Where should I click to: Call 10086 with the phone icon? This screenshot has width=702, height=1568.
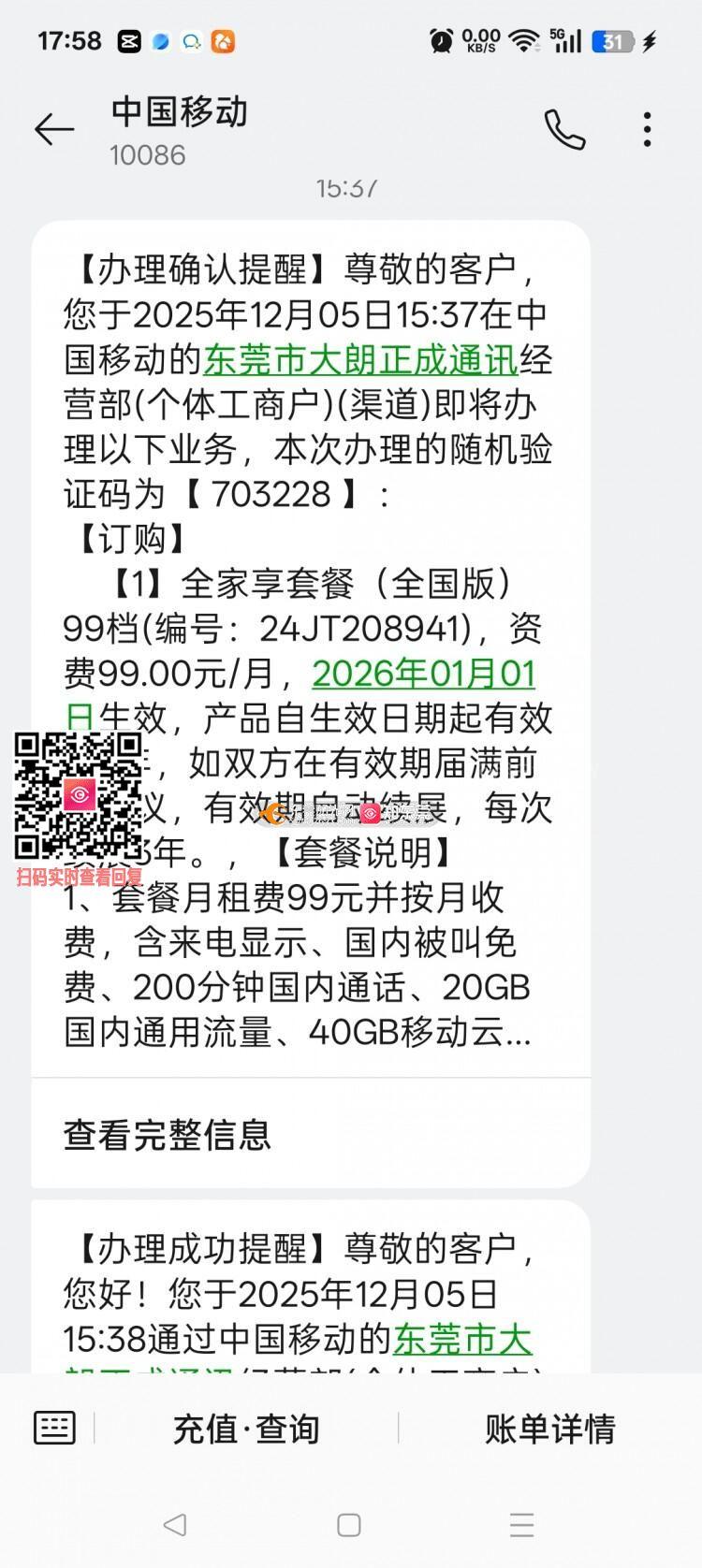pos(564,129)
